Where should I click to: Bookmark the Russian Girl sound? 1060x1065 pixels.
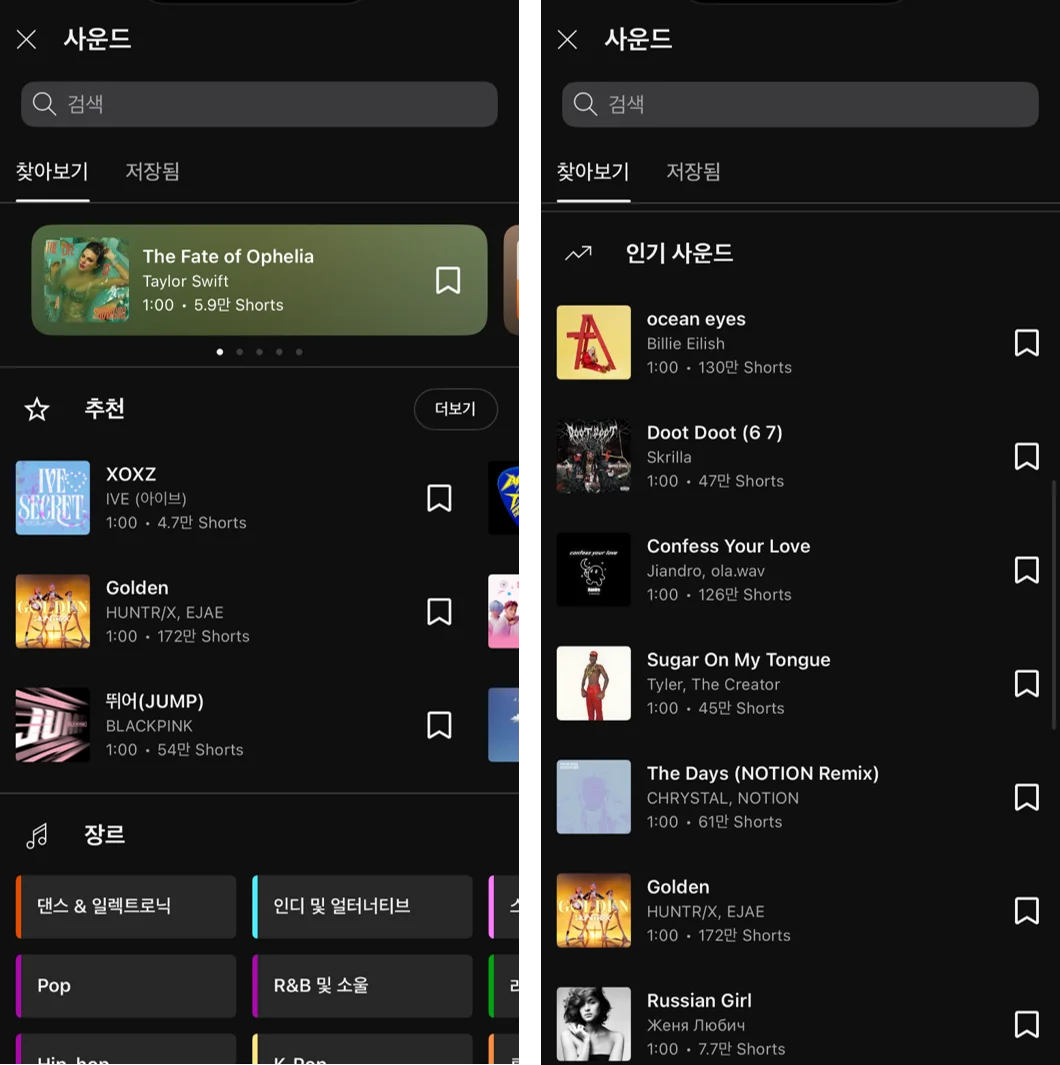point(1026,1023)
